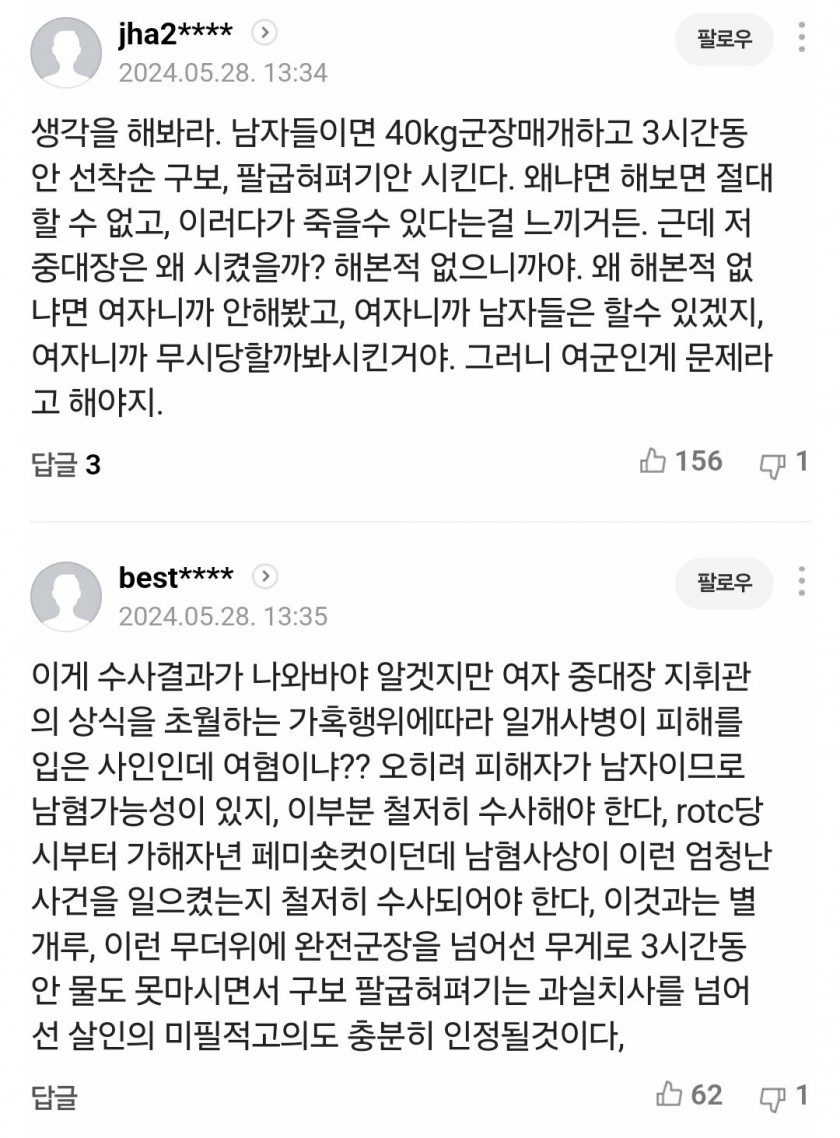The image size is (840, 1138).
Task: View the 3 replies under jha2**** comment
Action: [66, 464]
